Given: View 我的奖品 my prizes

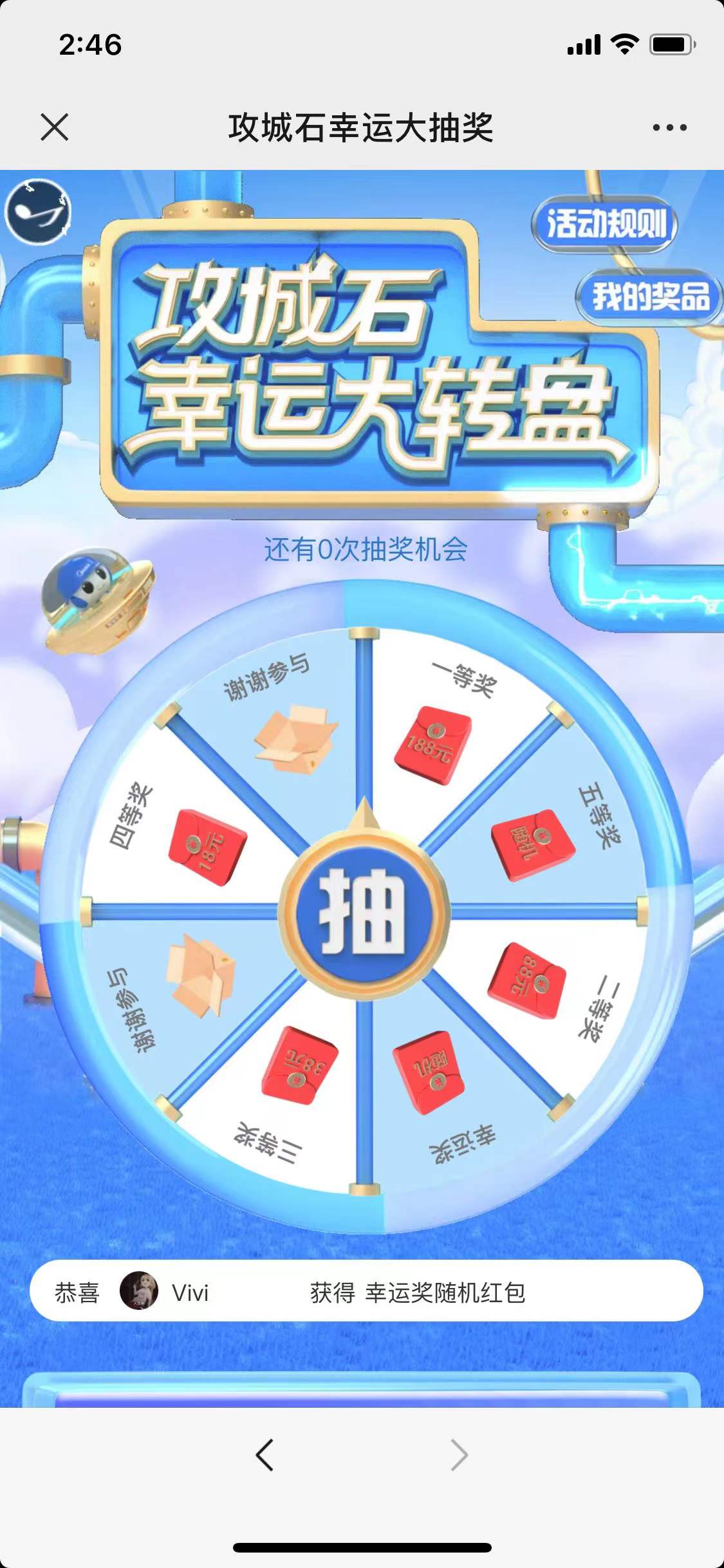Looking at the screenshot, I should [649, 297].
